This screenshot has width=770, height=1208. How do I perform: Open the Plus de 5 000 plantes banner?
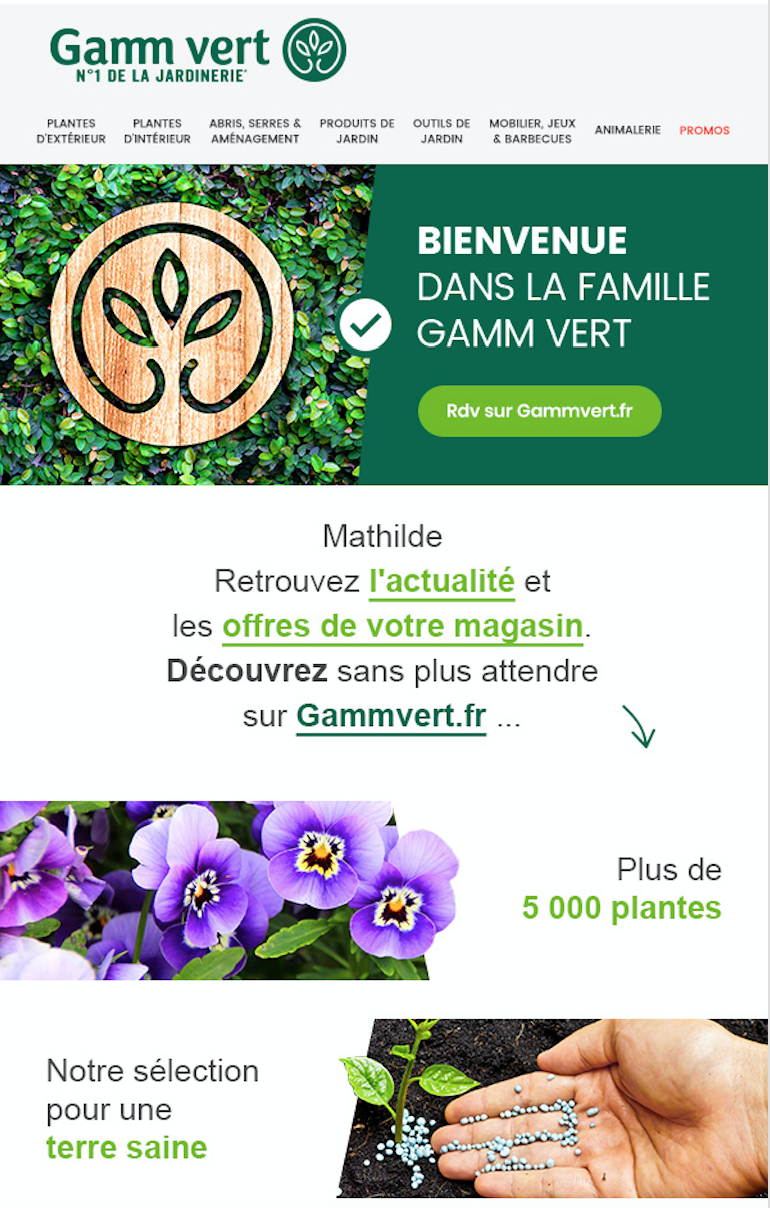384,890
